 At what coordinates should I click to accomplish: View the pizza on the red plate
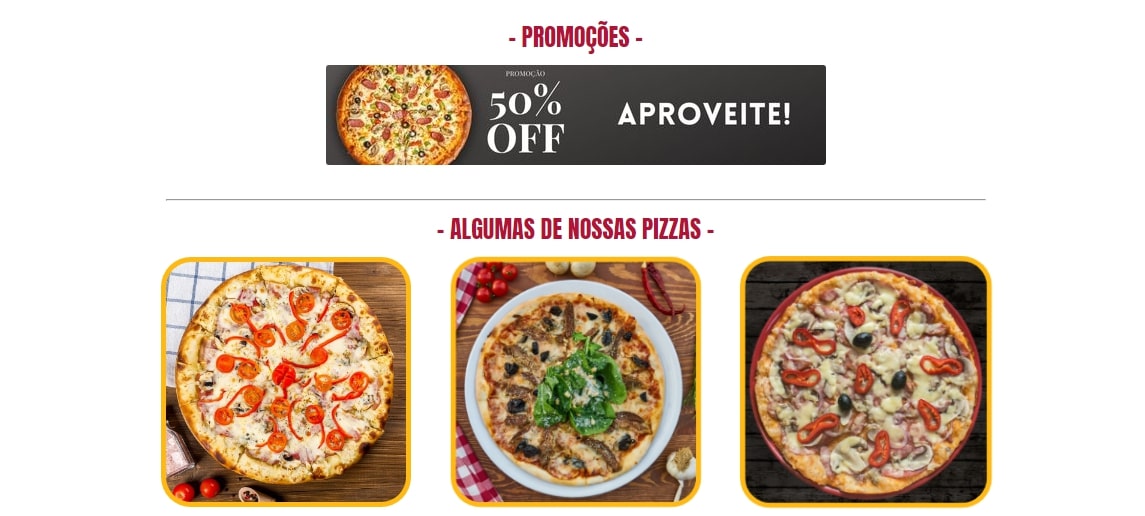point(865,381)
